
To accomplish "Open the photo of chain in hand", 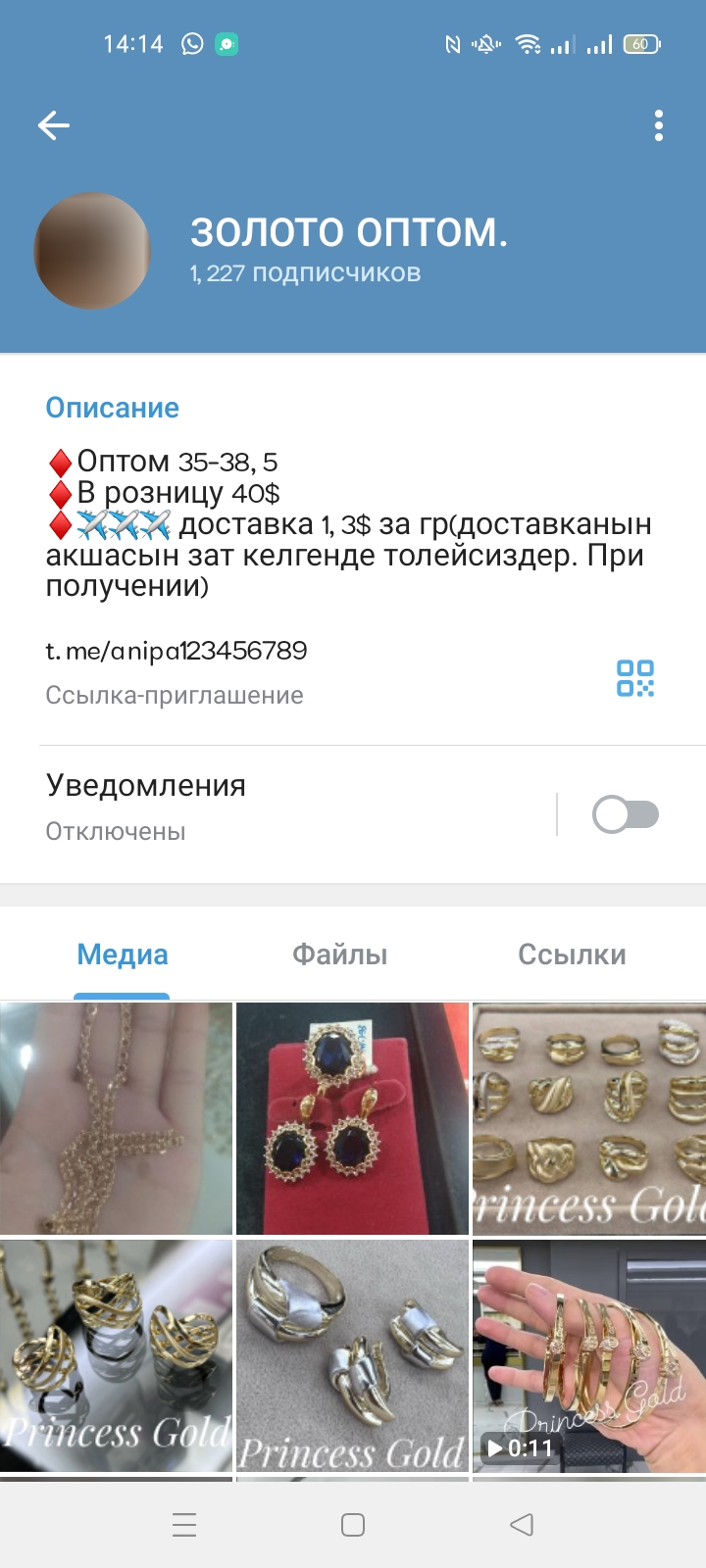I will point(117,1118).
